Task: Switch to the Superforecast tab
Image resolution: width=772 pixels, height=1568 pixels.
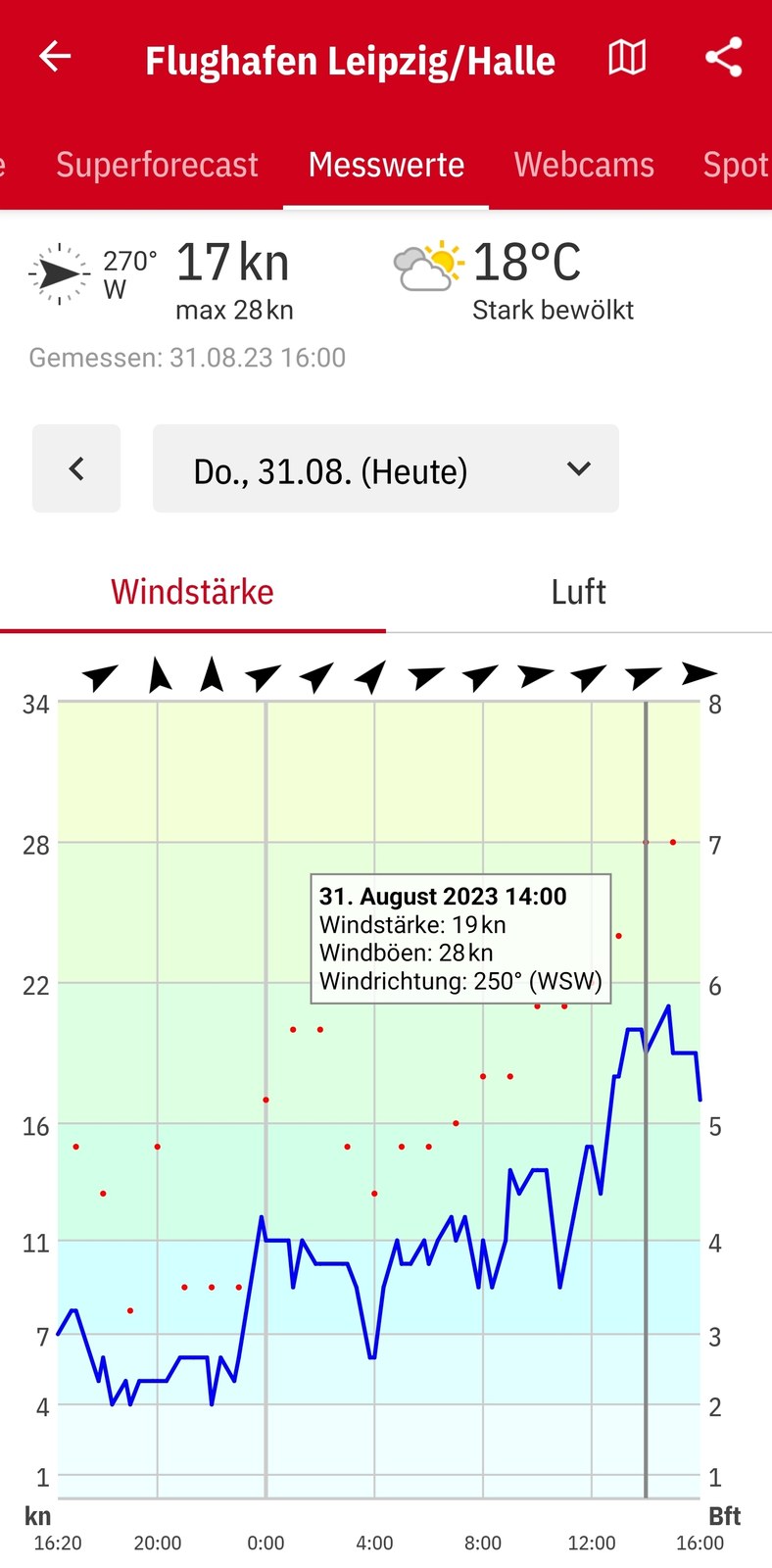Action: point(157,165)
